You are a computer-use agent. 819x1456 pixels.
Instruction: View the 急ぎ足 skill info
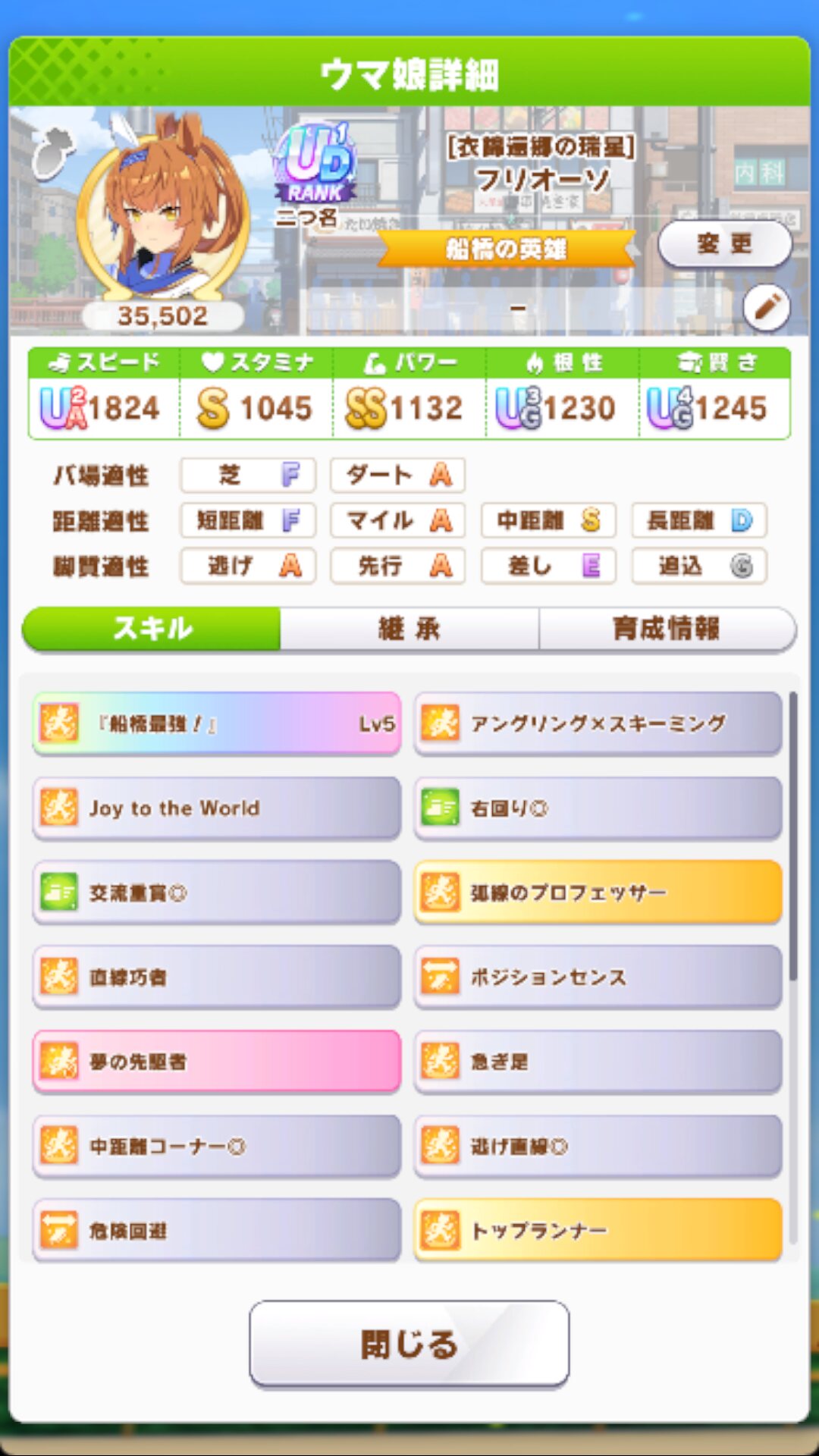click(x=598, y=1062)
